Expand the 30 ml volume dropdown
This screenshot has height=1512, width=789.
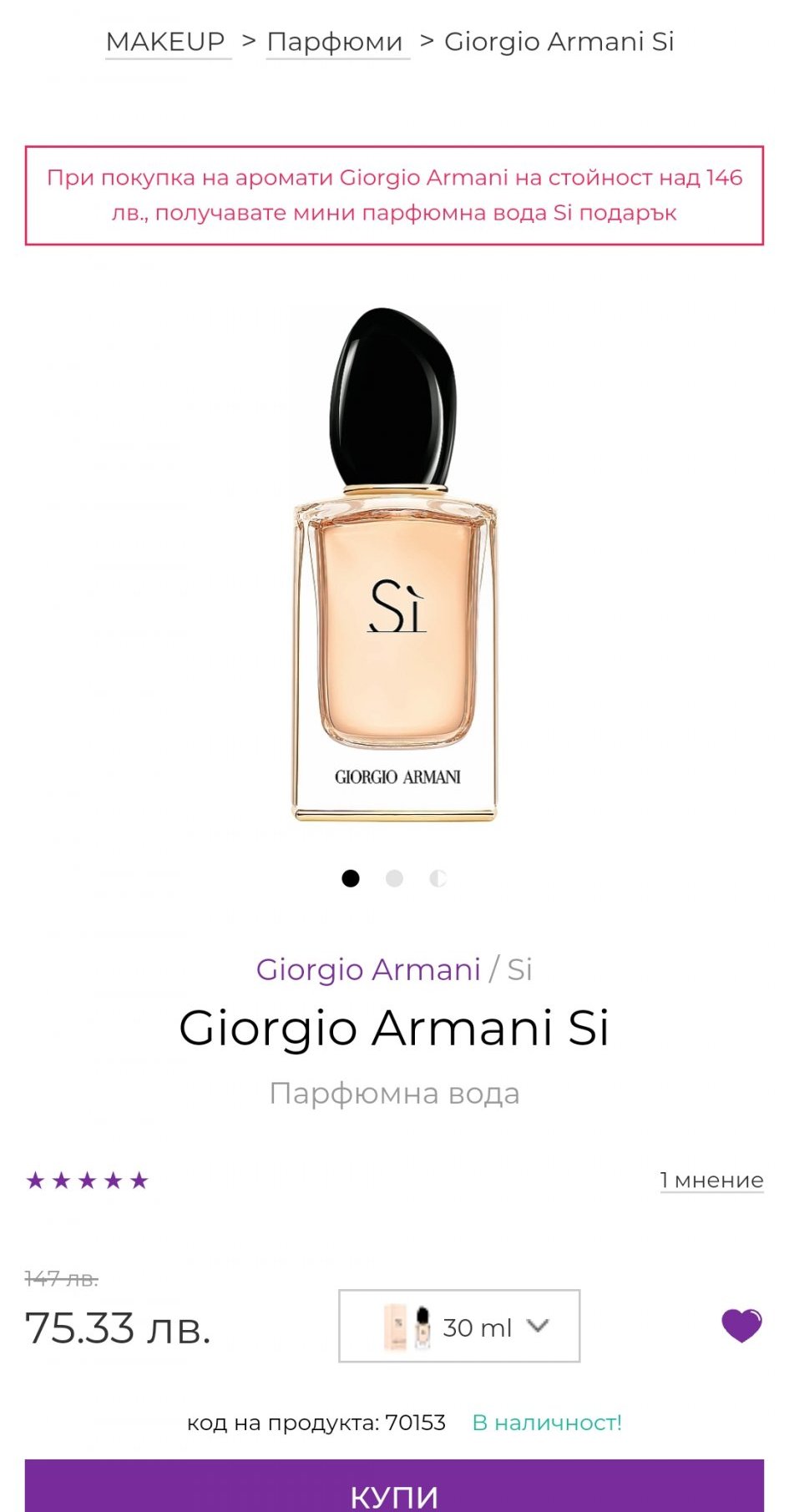click(459, 1327)
